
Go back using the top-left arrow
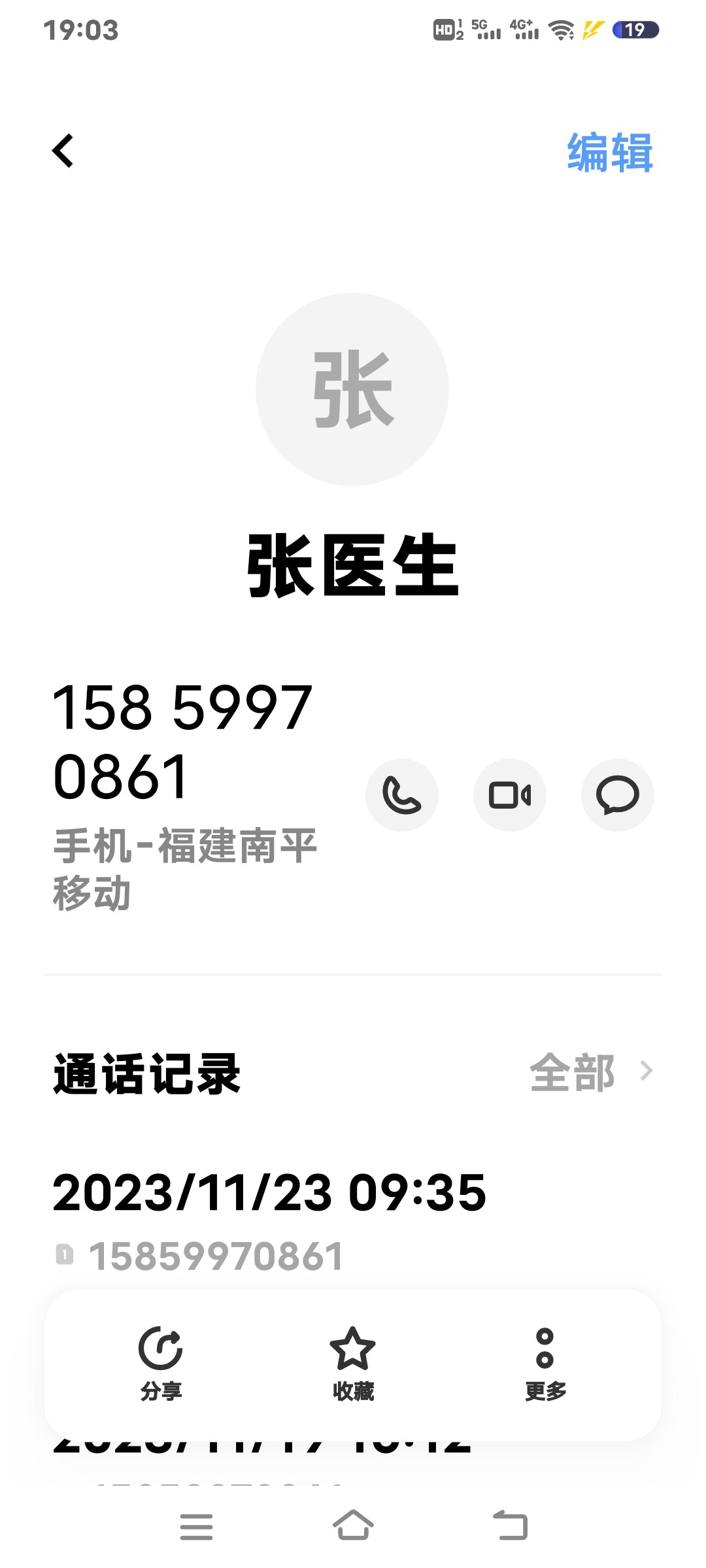[63, 152]
